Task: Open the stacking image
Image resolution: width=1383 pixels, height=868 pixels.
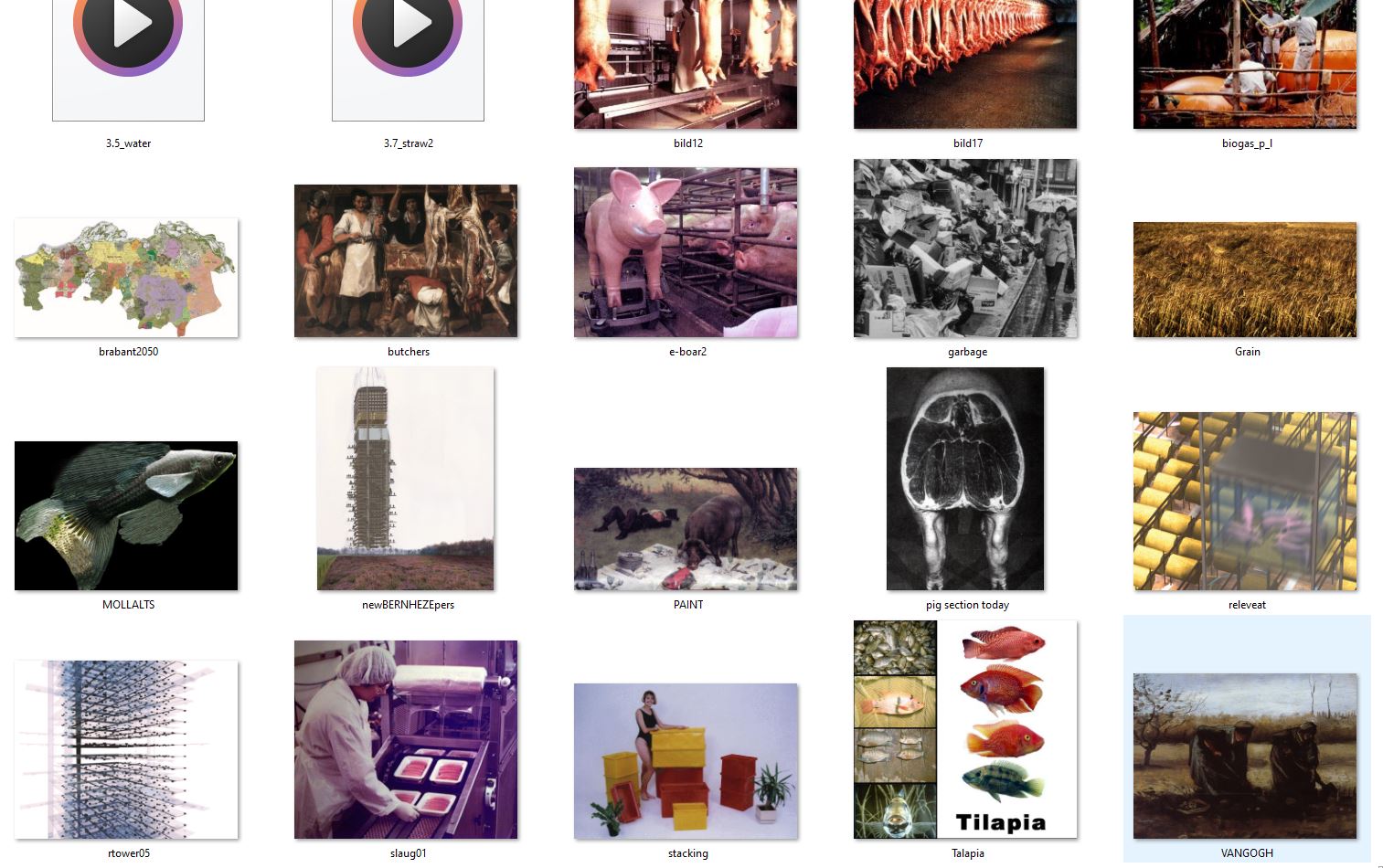Action: (686, 761)
